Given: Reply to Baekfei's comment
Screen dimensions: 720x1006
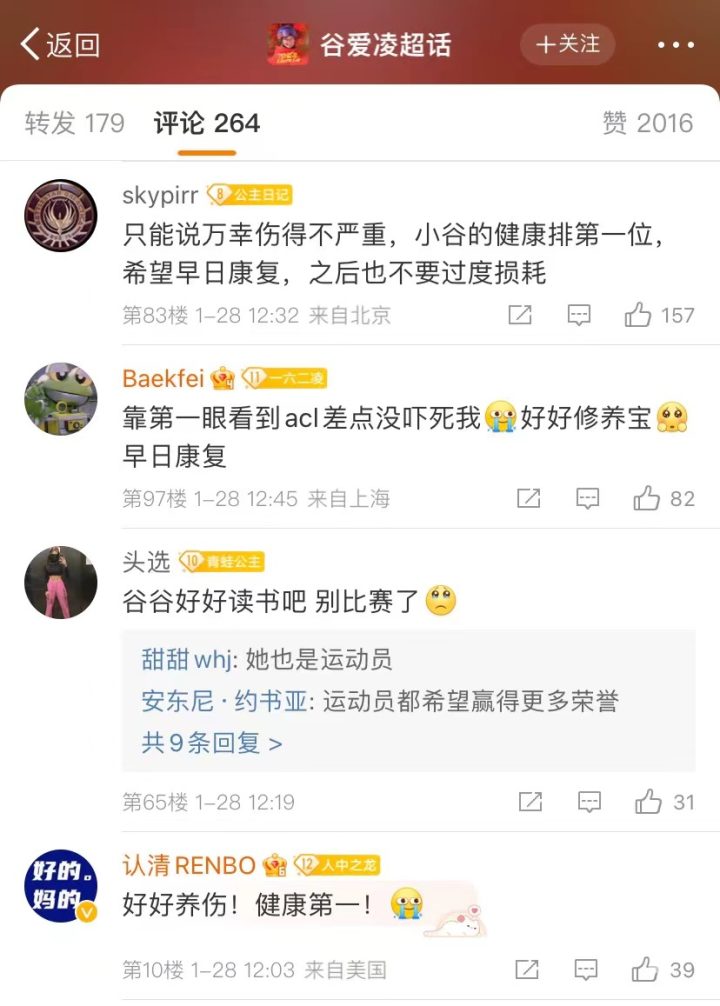Looking at the screenshot, I should [588, 498].
